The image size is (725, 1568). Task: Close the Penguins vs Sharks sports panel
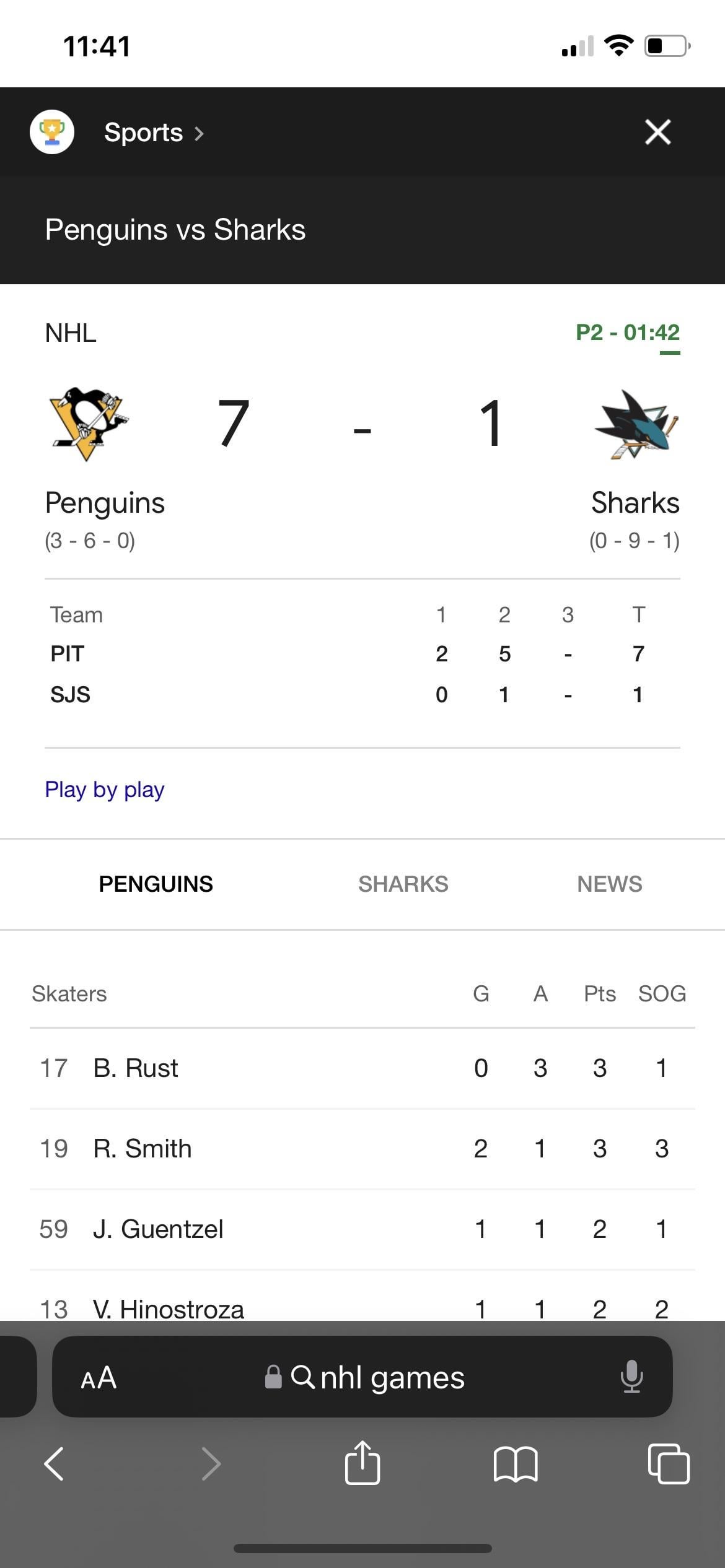click(657, 132)
